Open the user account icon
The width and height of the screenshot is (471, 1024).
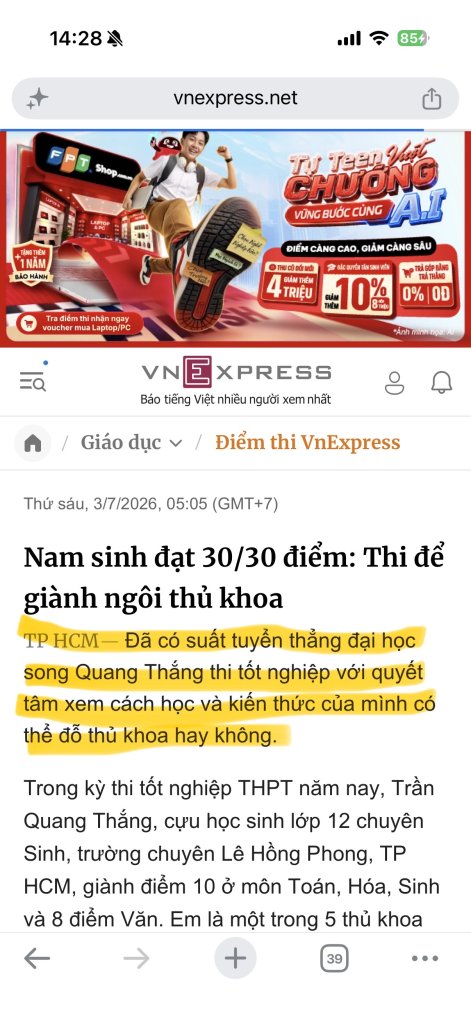pos(394,383)
